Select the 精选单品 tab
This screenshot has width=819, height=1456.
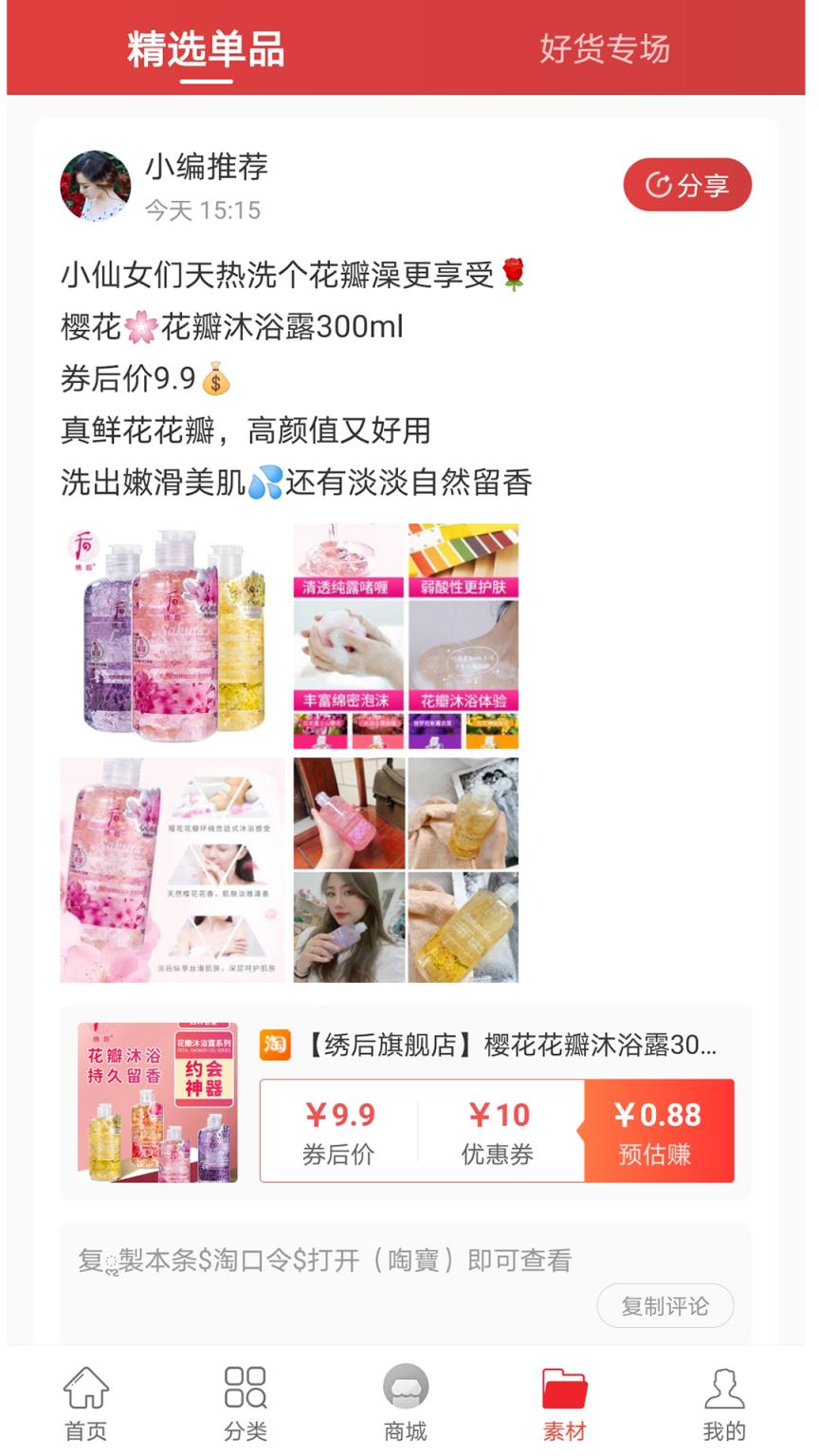tap(206, 49)
